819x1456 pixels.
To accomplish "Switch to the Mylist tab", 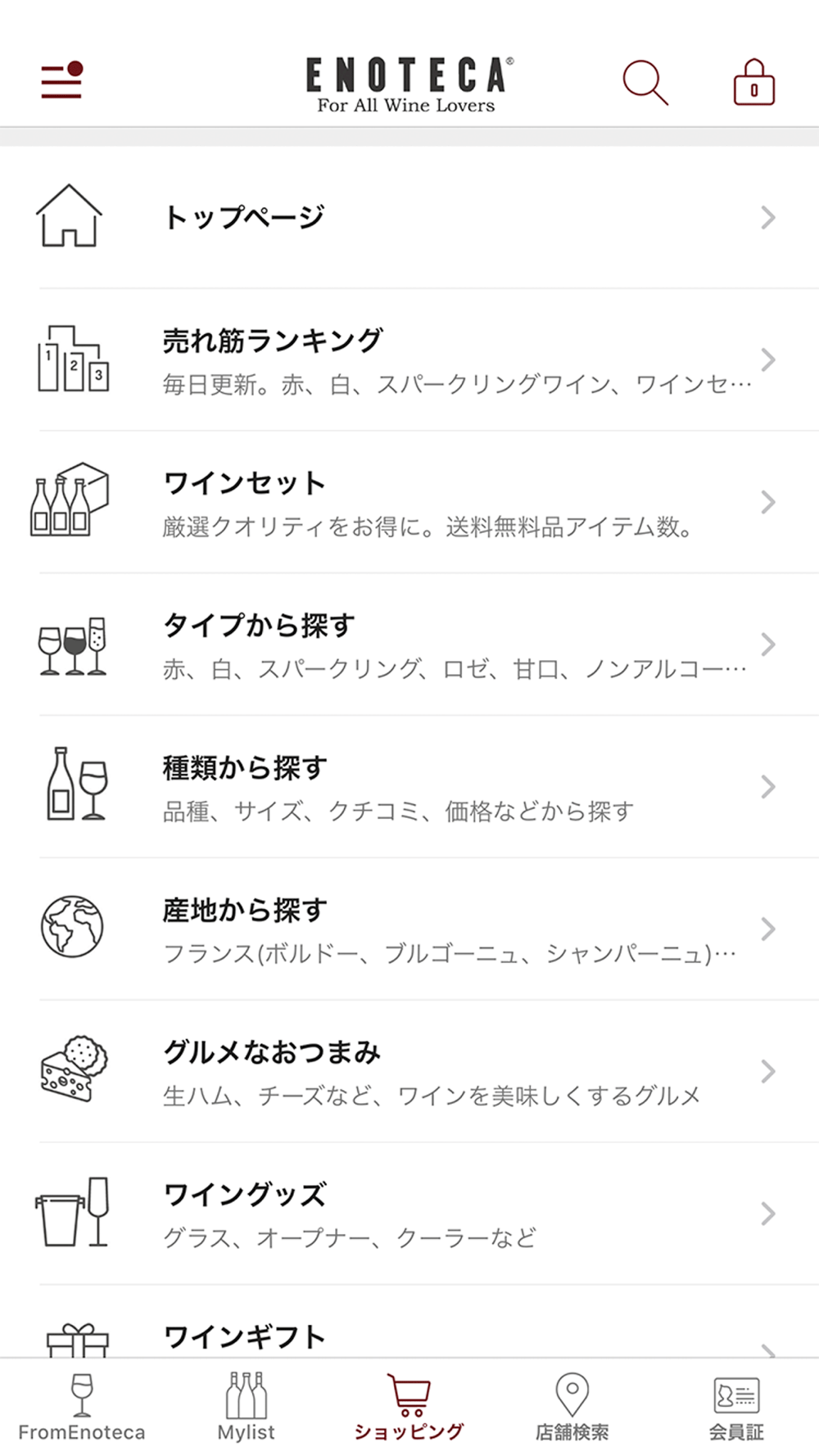I will 246,1408.
